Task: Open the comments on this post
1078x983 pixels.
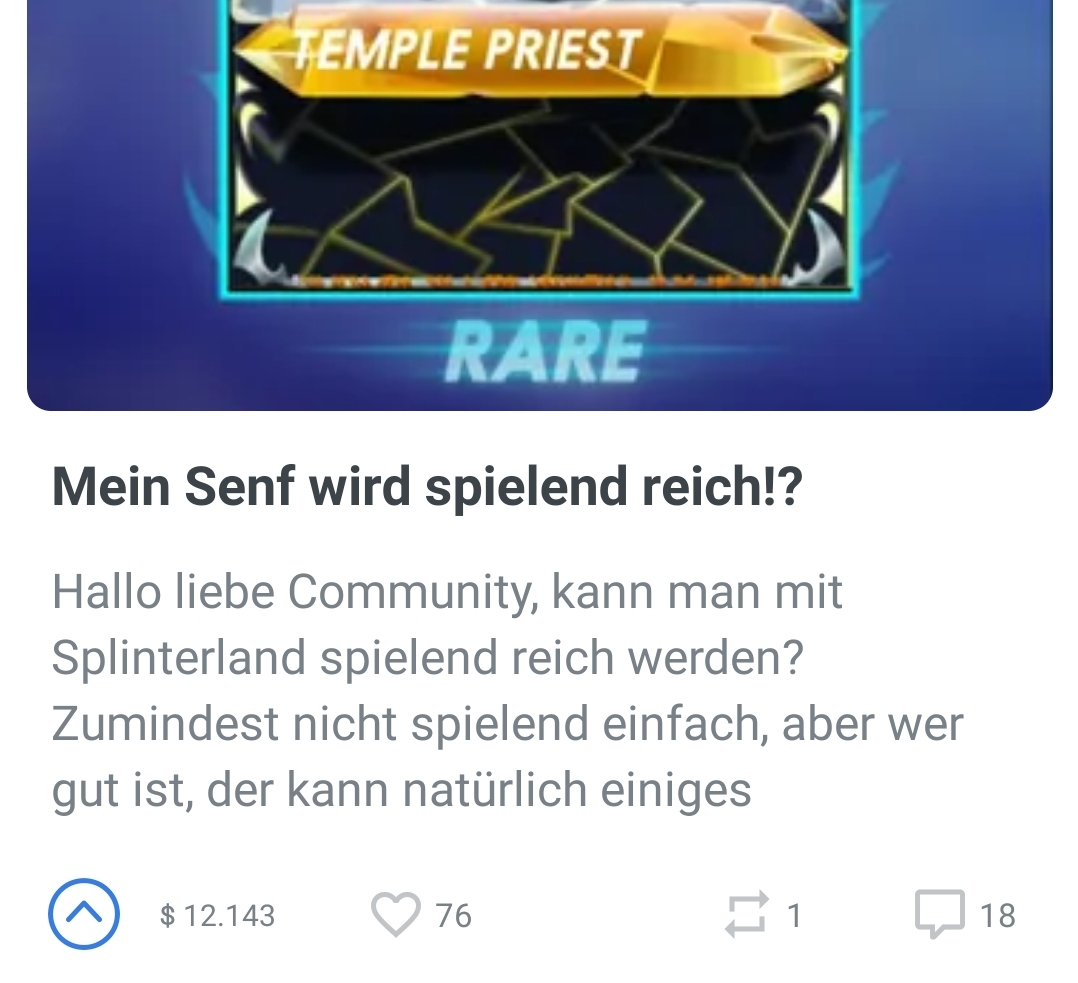Action: (x=940, y=914)
